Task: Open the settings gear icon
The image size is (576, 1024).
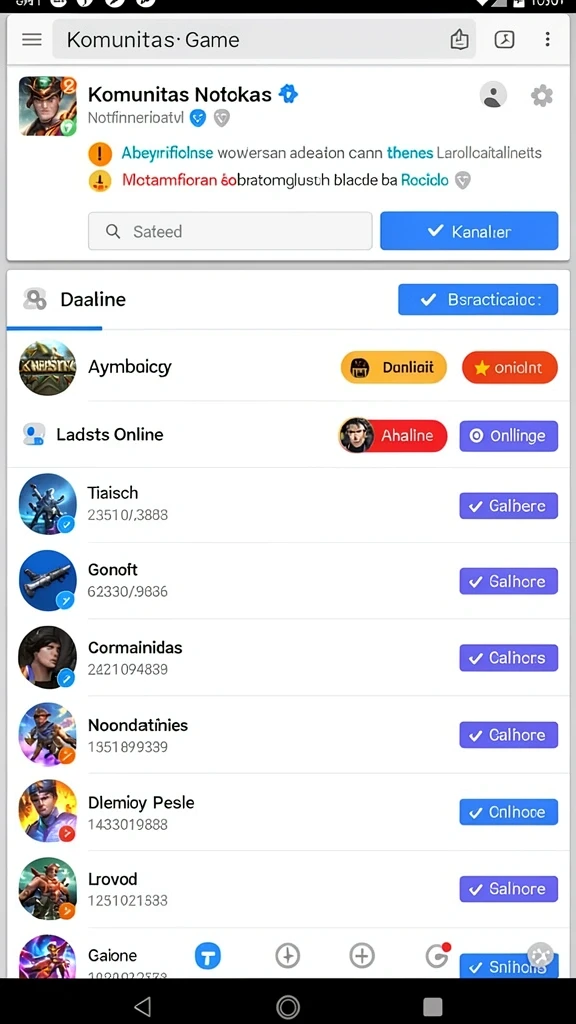Action: click(x=541, y=96)
